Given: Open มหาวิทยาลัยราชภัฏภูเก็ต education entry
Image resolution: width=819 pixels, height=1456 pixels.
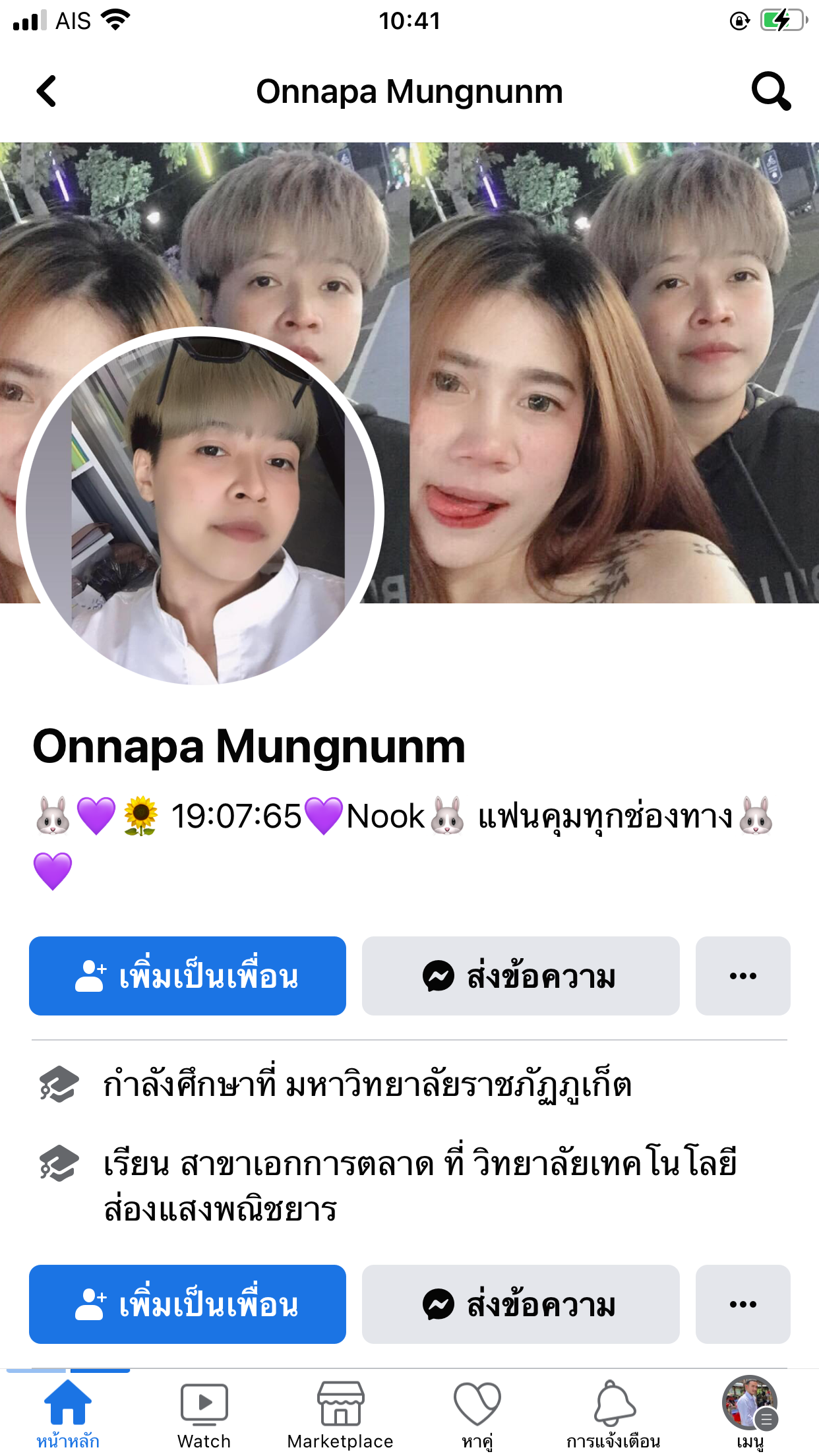Looking at the screenshot, I should [367, 1085].
